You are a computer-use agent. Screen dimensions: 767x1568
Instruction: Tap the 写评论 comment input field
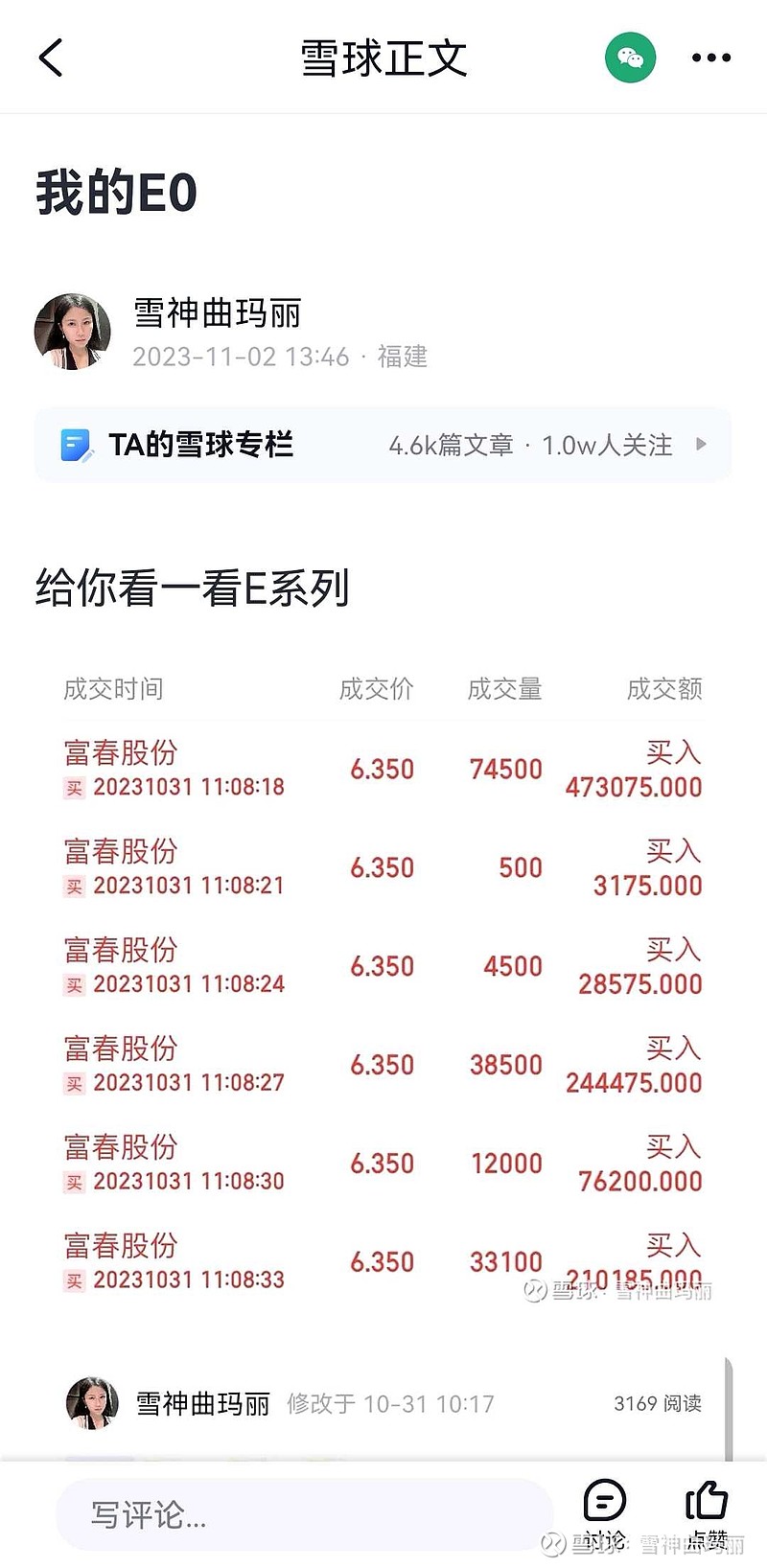[305, 1514]
